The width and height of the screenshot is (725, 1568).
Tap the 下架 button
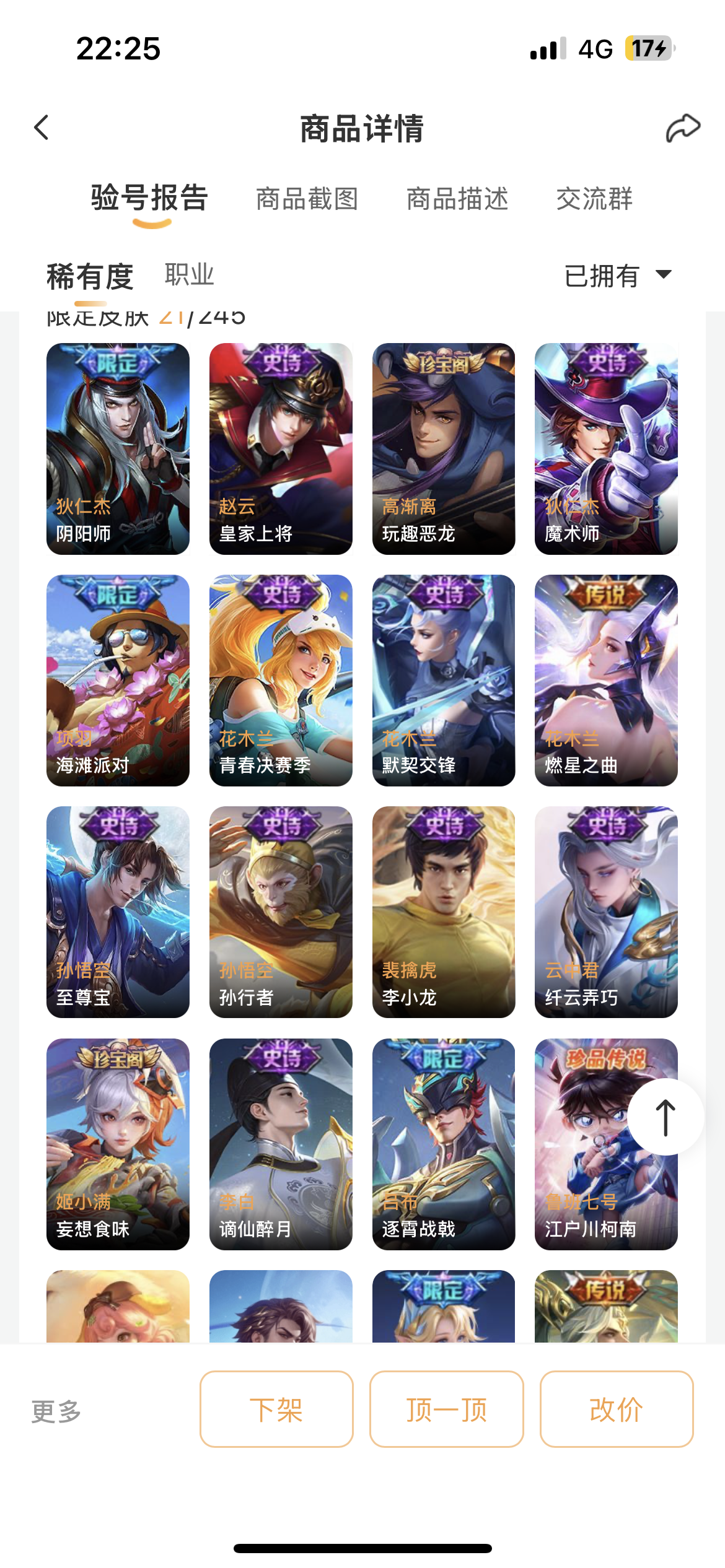tap(276, 1409)
